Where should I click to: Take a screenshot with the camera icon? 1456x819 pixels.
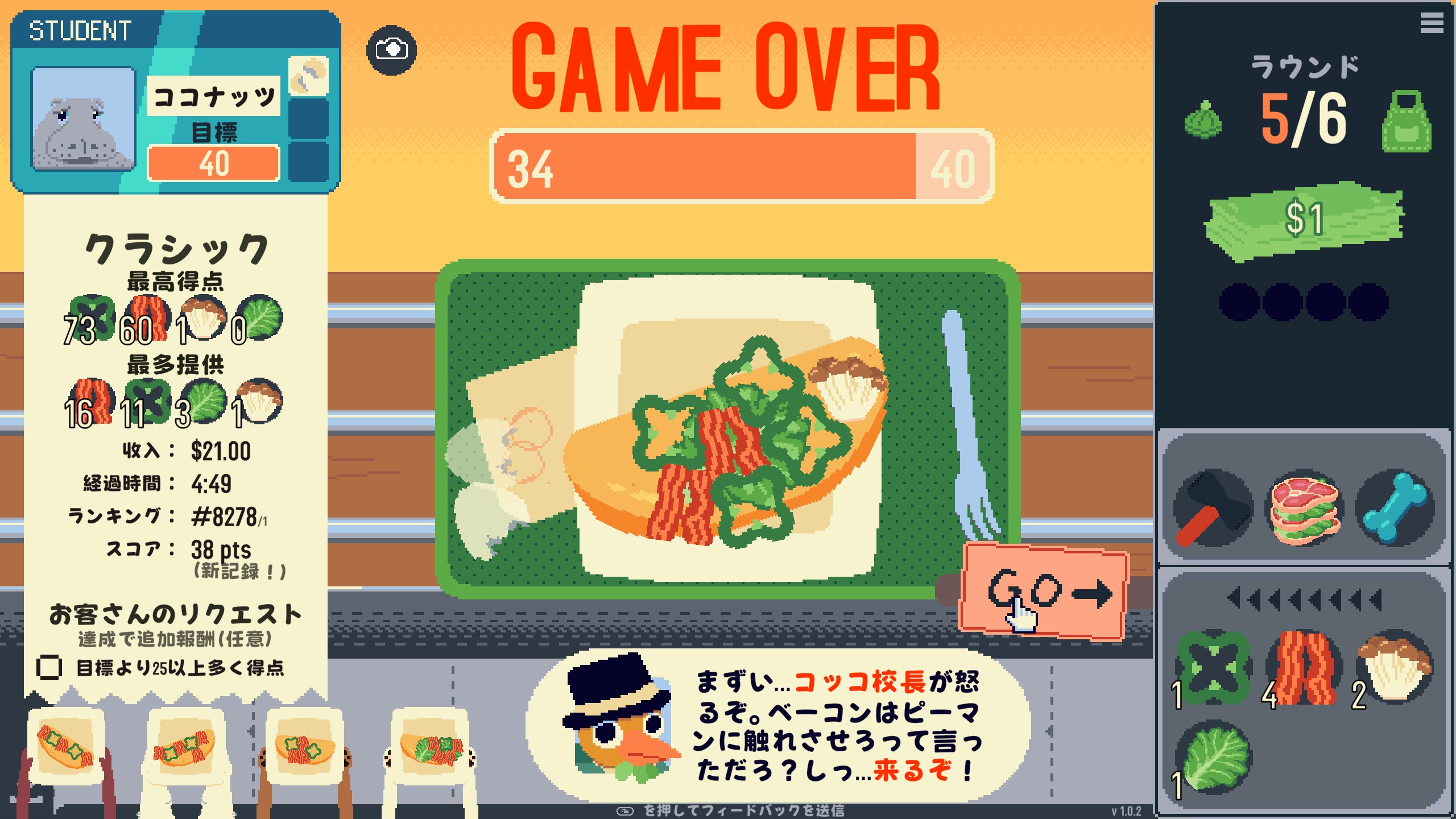click(391, 49)
